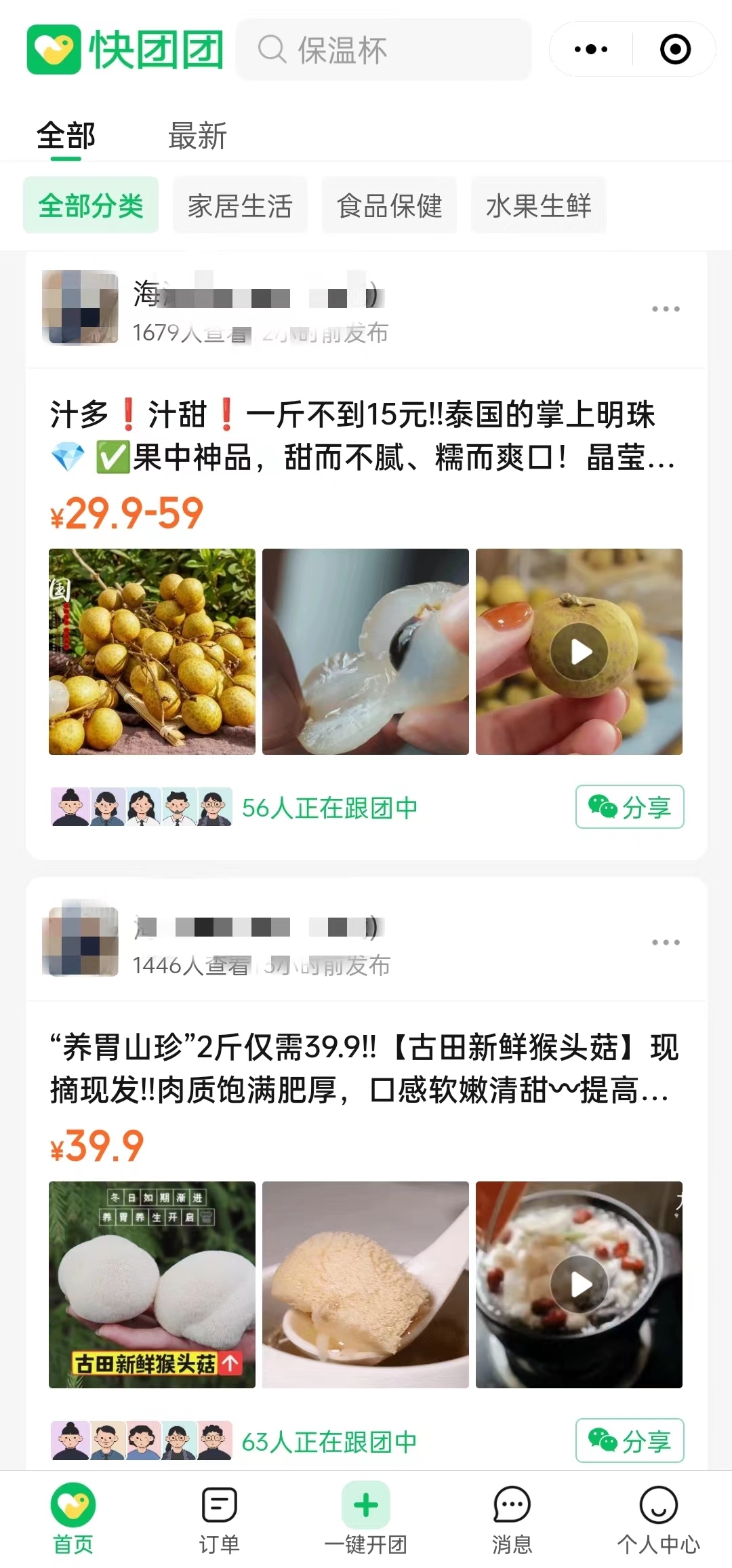The height and width of the screenshot is (1568, 732).
Task: Share the 猴头菇 group-buy priced ¥39.9
Action: 630,1440
